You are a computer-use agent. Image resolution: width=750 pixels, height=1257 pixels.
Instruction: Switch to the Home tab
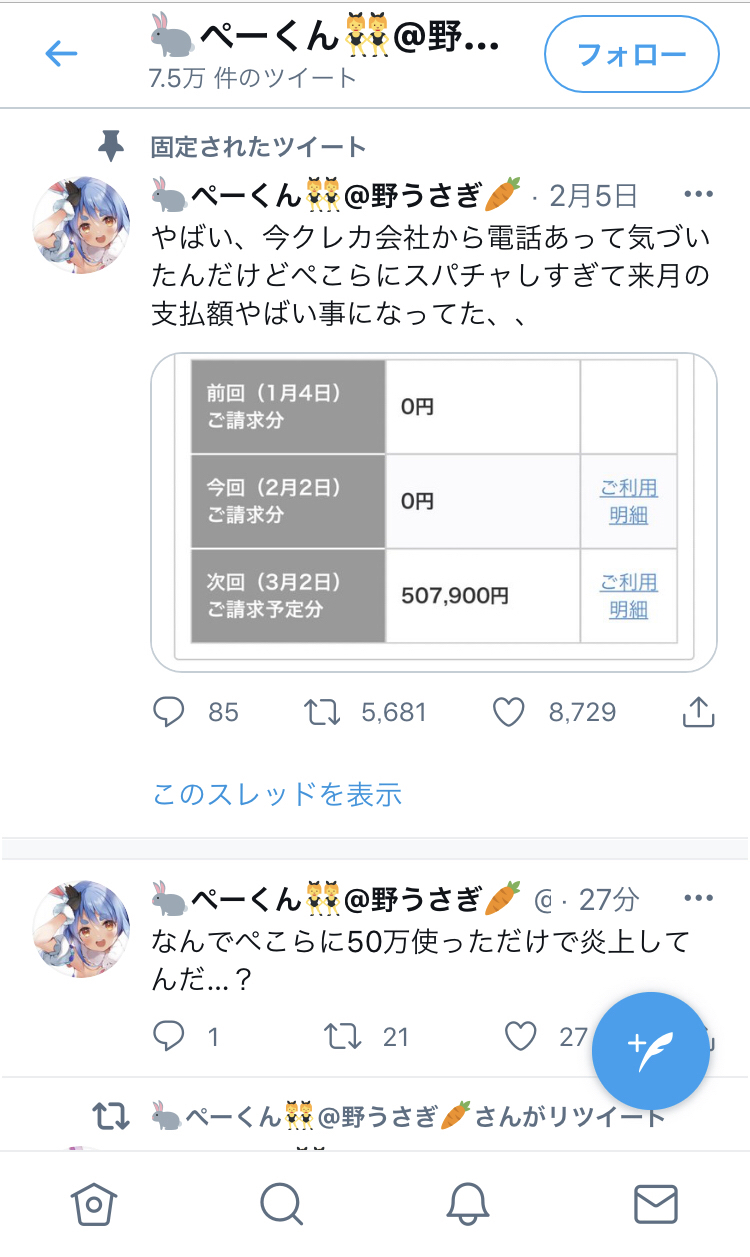[93, 1204]
